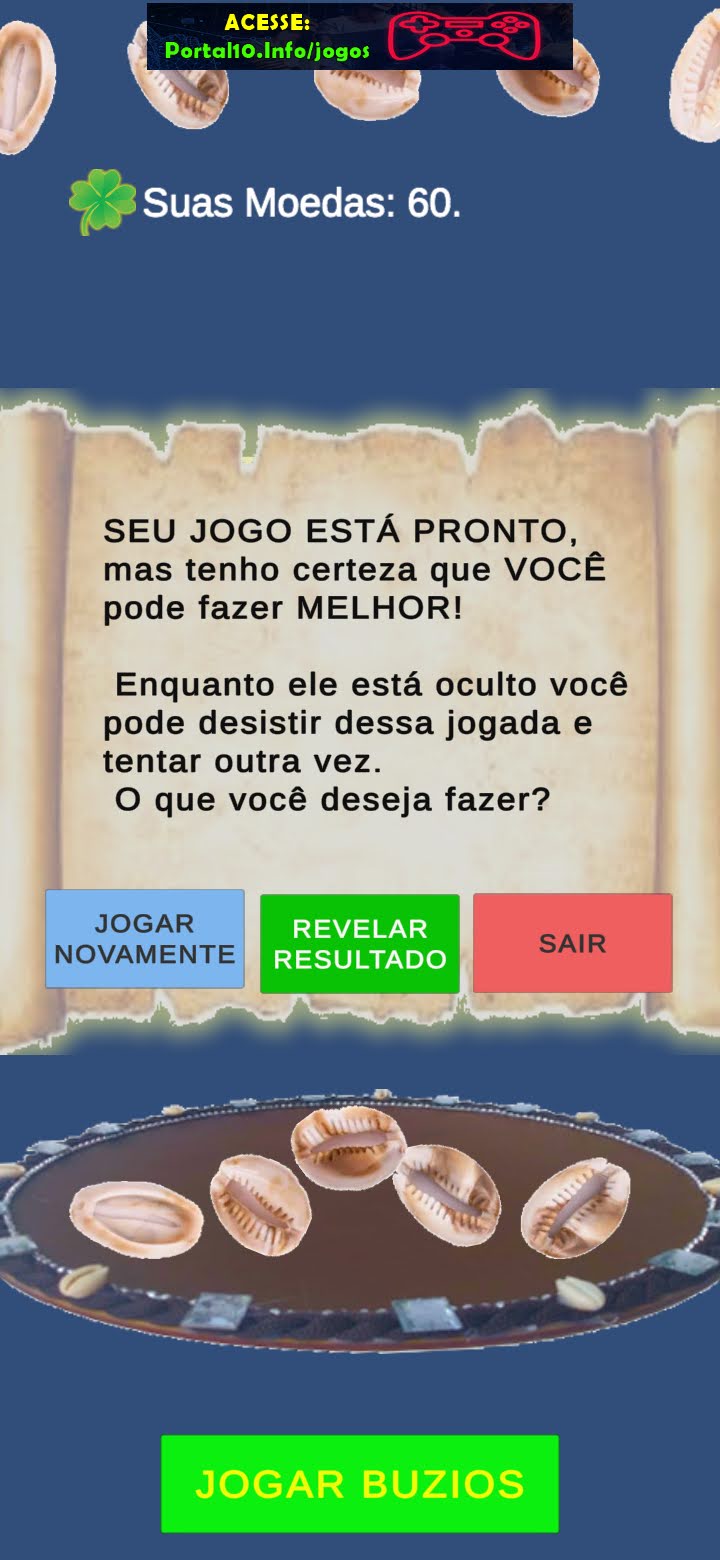The width and height of the screenshot is (720, 1560).
Task: Open the Portal10.Info/jogos banner
Action: click(x=360, y=37)
